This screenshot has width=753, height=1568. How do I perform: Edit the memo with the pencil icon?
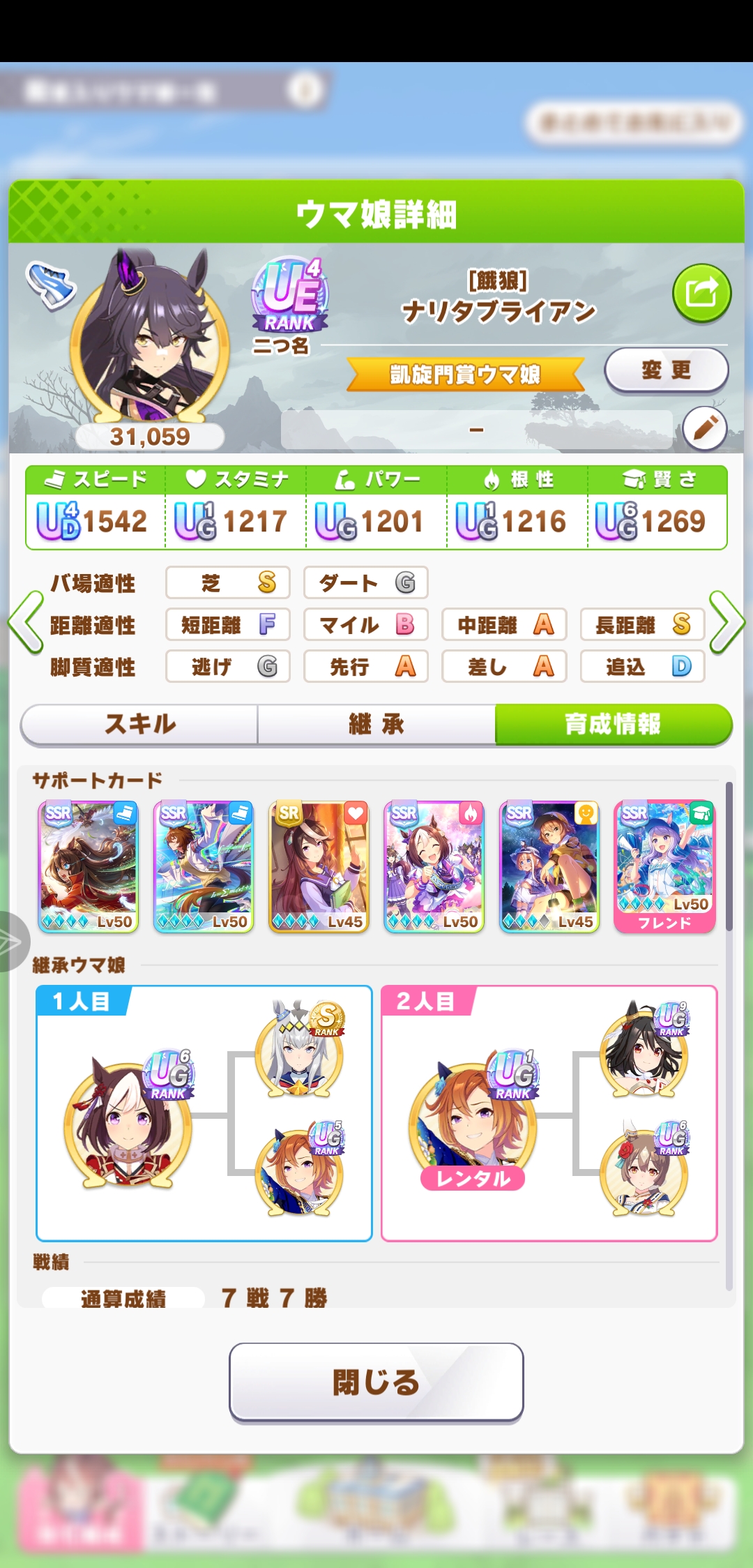pos(705,428)
